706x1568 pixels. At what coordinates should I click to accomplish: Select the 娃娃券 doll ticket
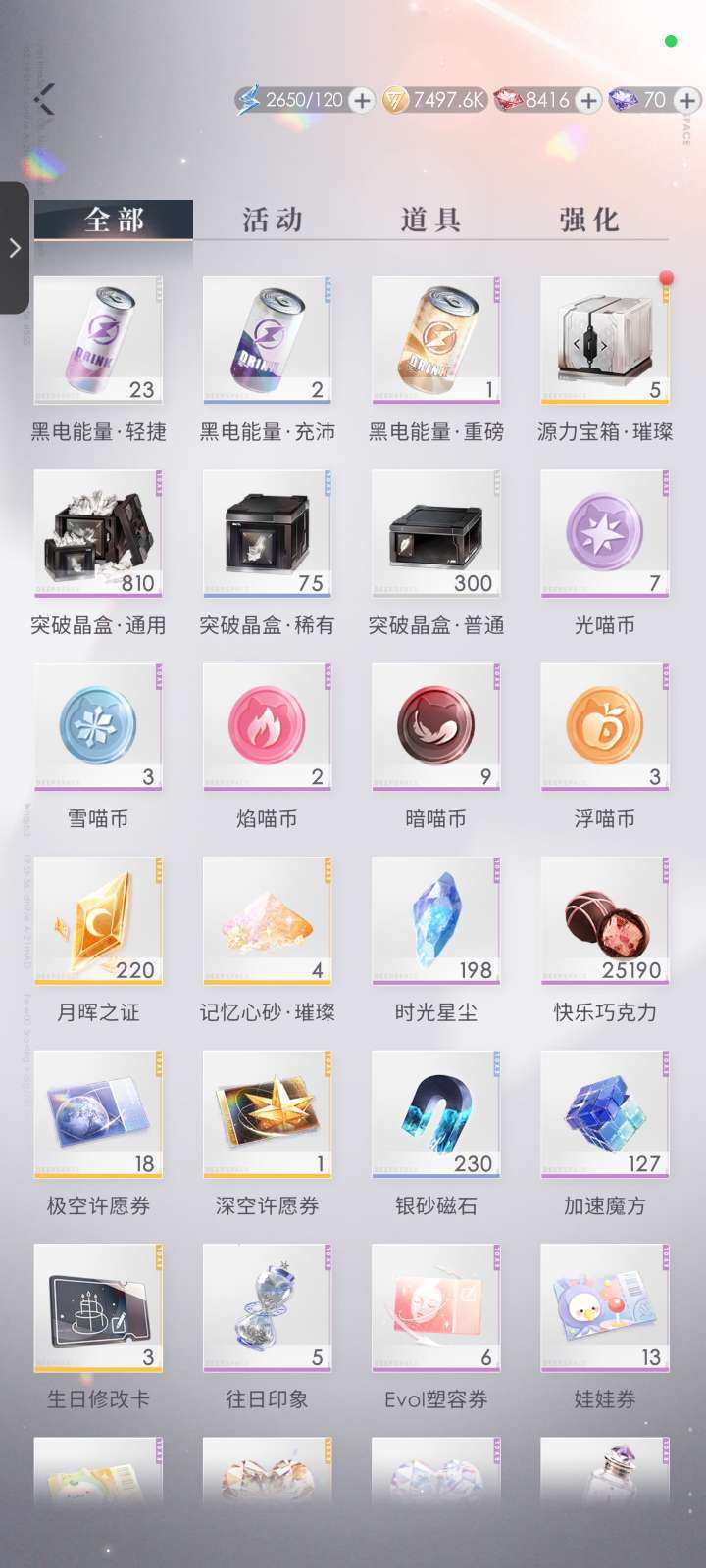point(605,1307)
